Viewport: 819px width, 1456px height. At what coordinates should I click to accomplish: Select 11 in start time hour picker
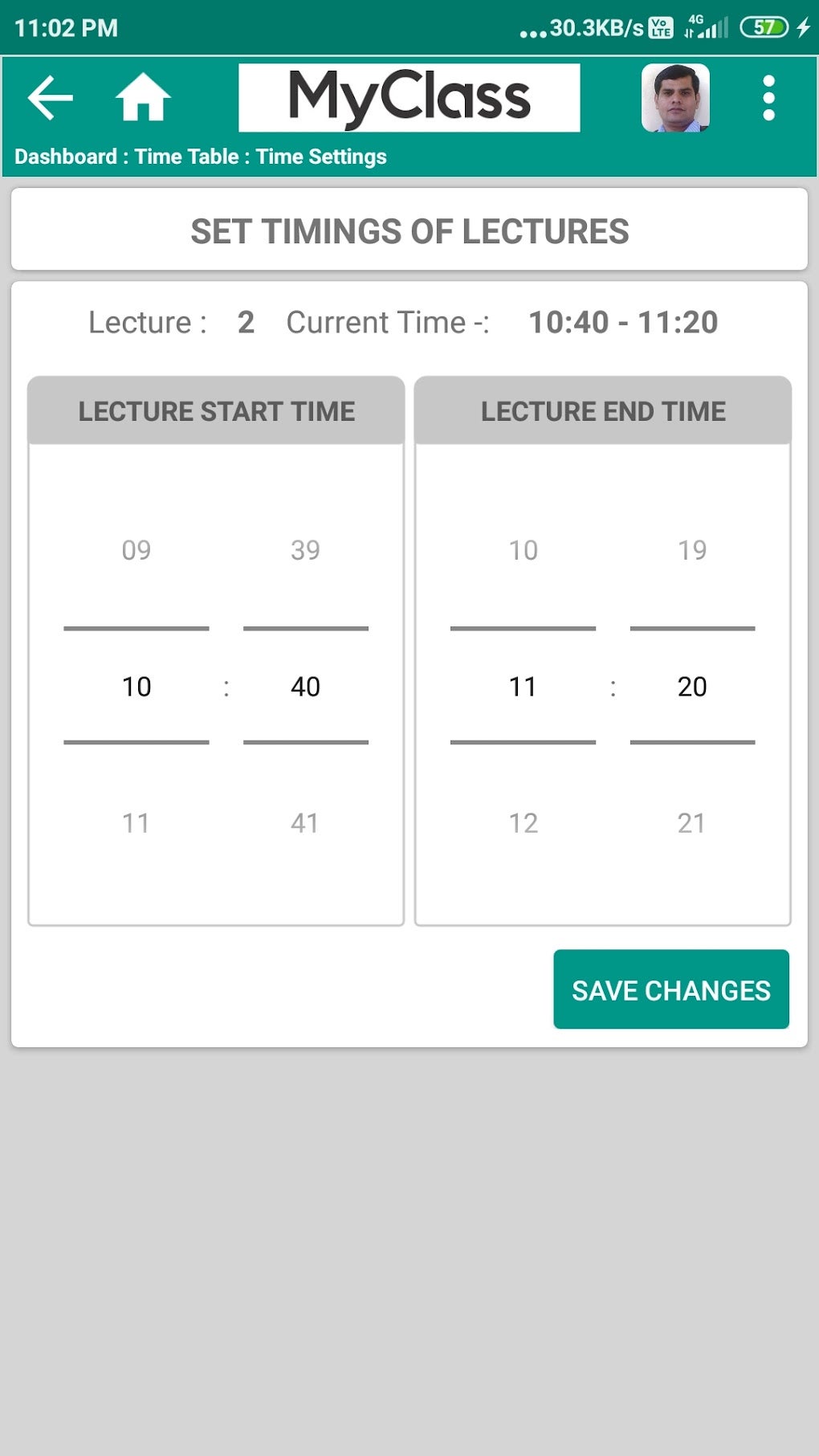tap(136, 822)
